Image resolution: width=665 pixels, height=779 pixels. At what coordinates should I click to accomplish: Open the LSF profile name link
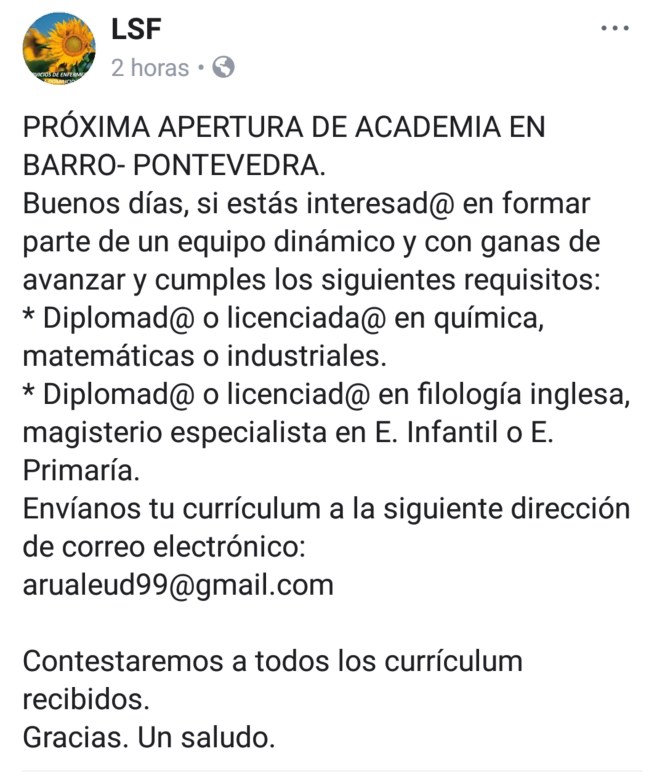pyautogui.click(x=136, y=30)
